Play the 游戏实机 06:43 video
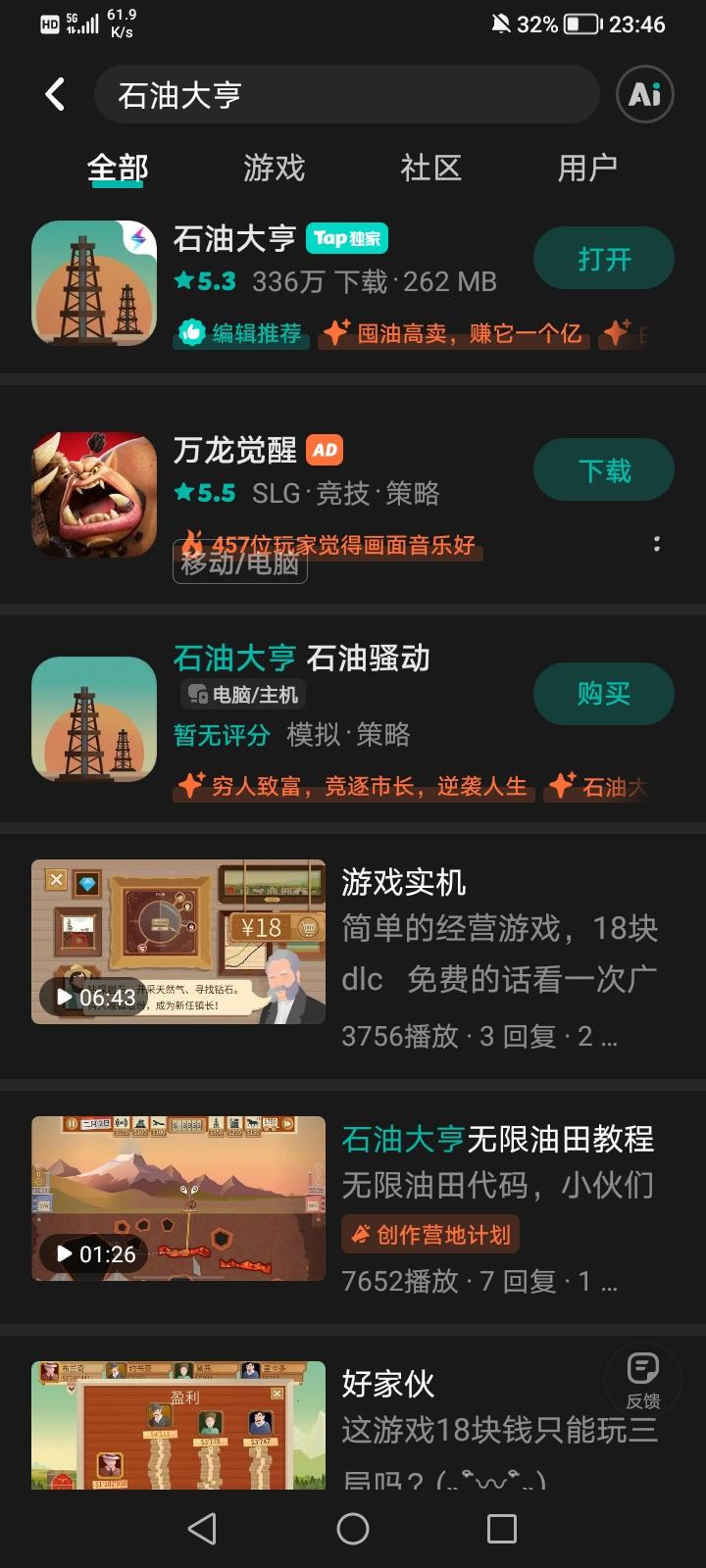The image size is (706, 1568). tap(177, 942)
